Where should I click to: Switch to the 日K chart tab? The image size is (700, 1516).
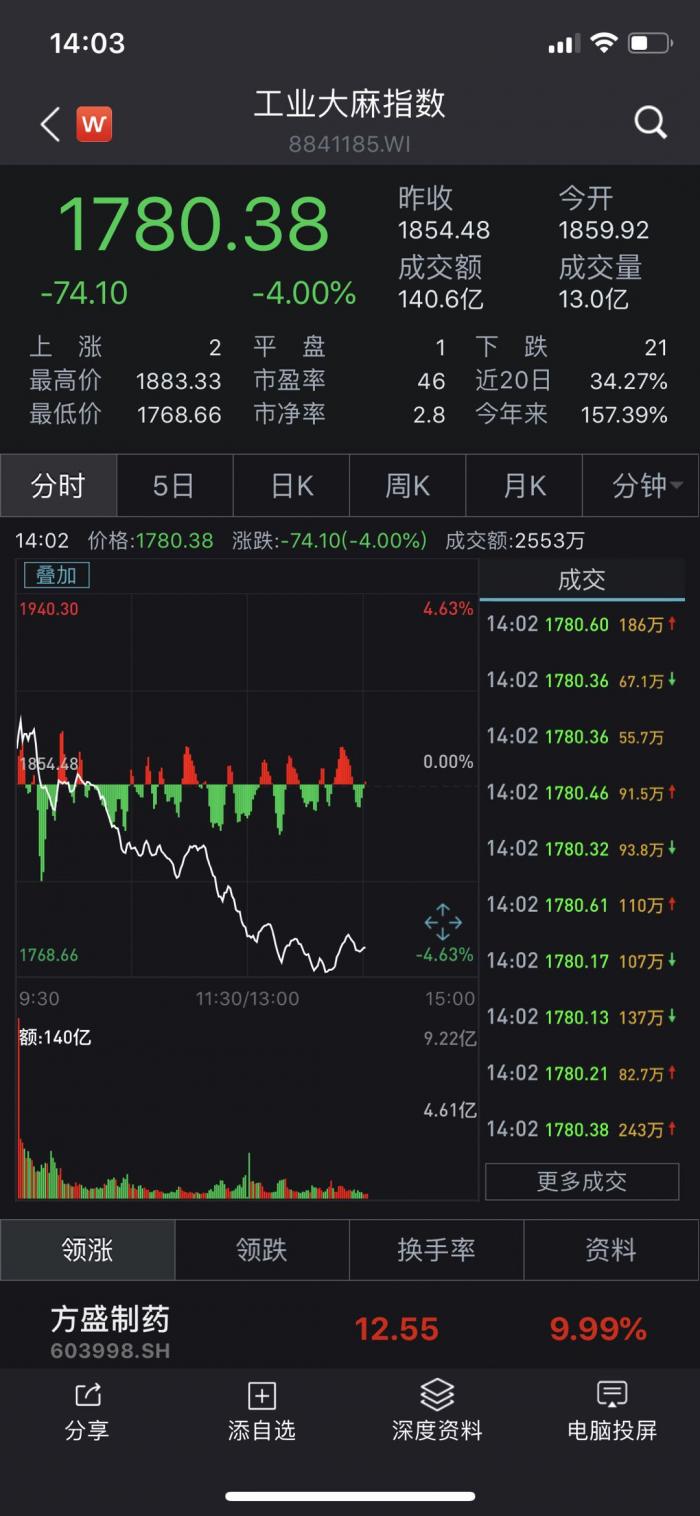(291, 486)
